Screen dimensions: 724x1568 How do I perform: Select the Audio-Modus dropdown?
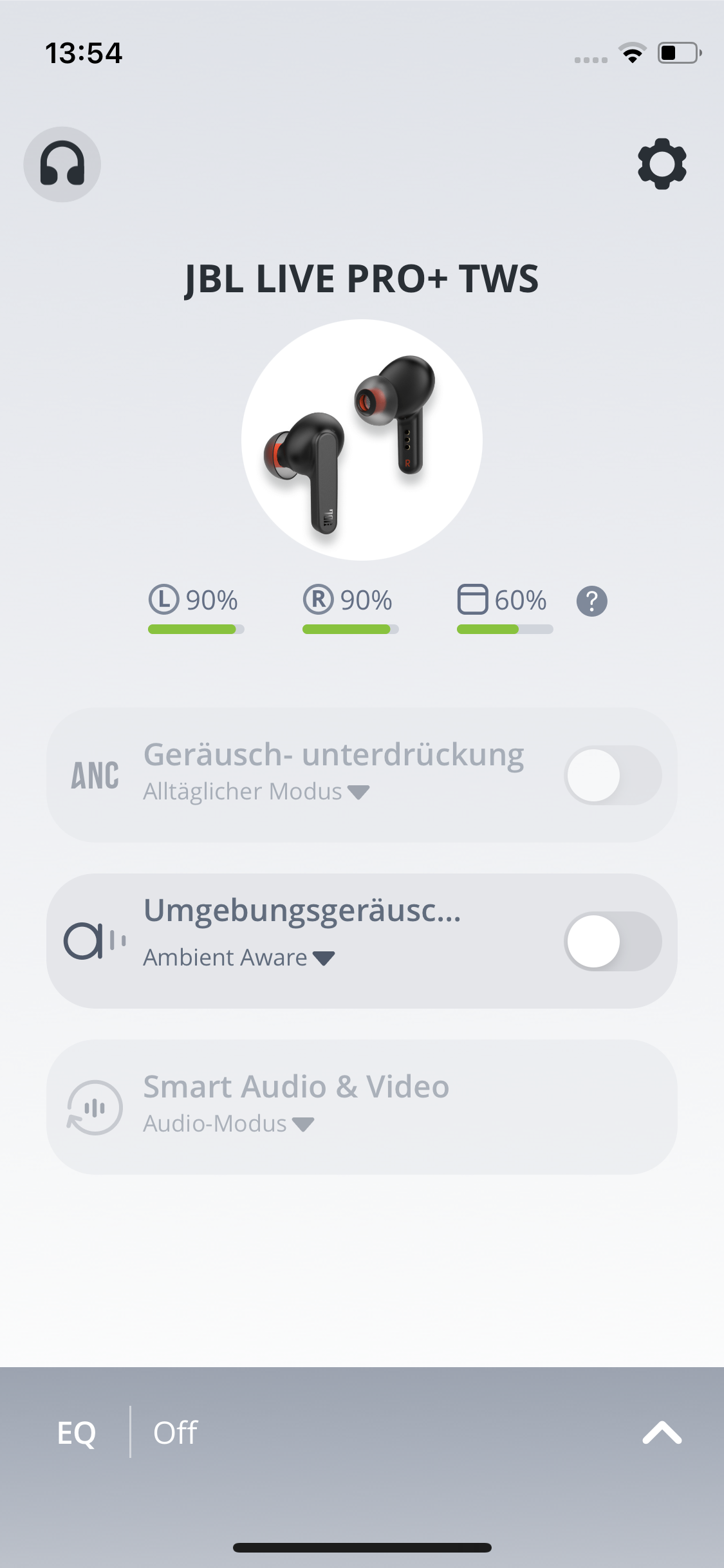coord(228,1124)
